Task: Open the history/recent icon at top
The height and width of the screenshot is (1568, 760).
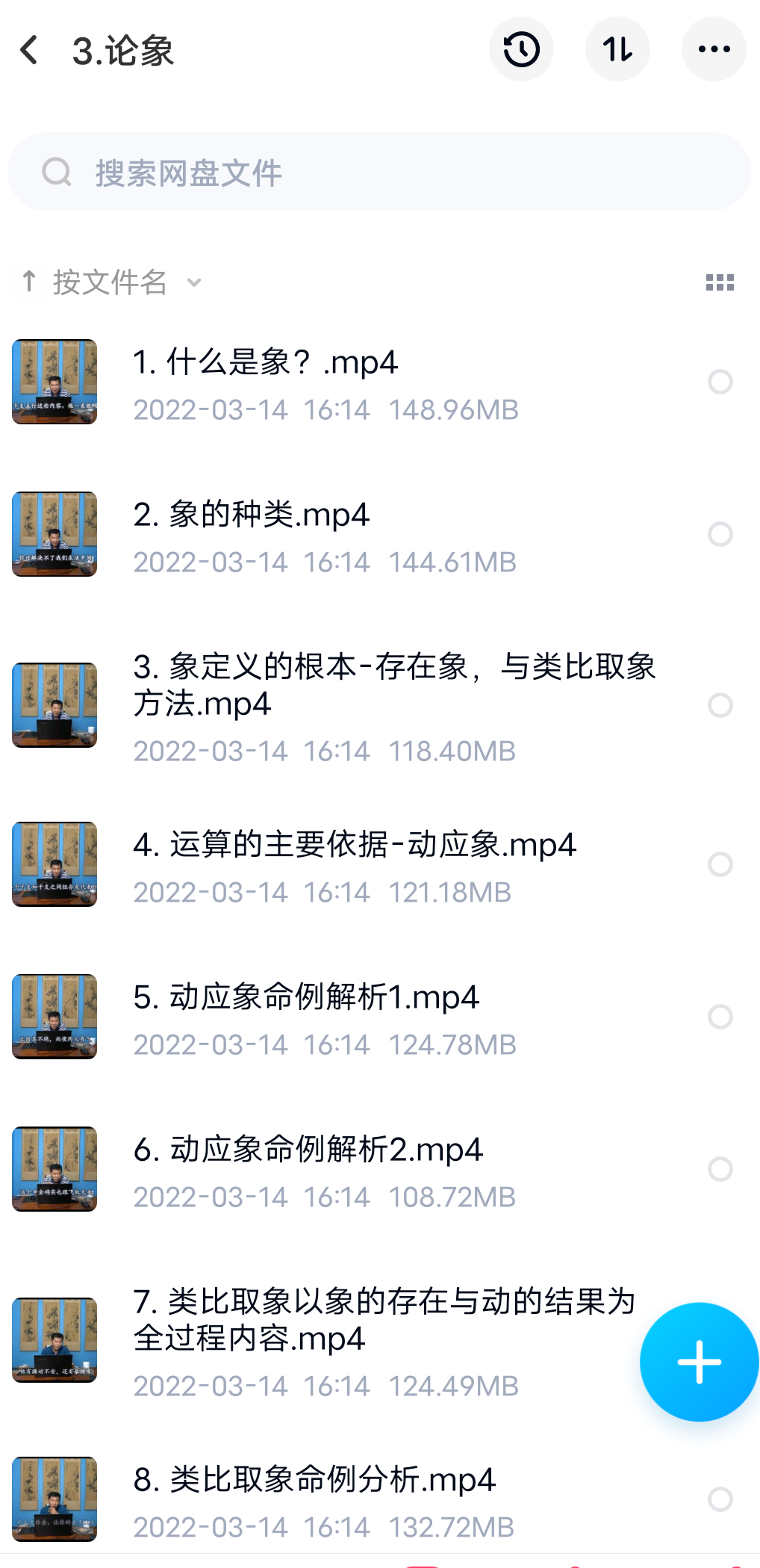Action: [521, 49]
